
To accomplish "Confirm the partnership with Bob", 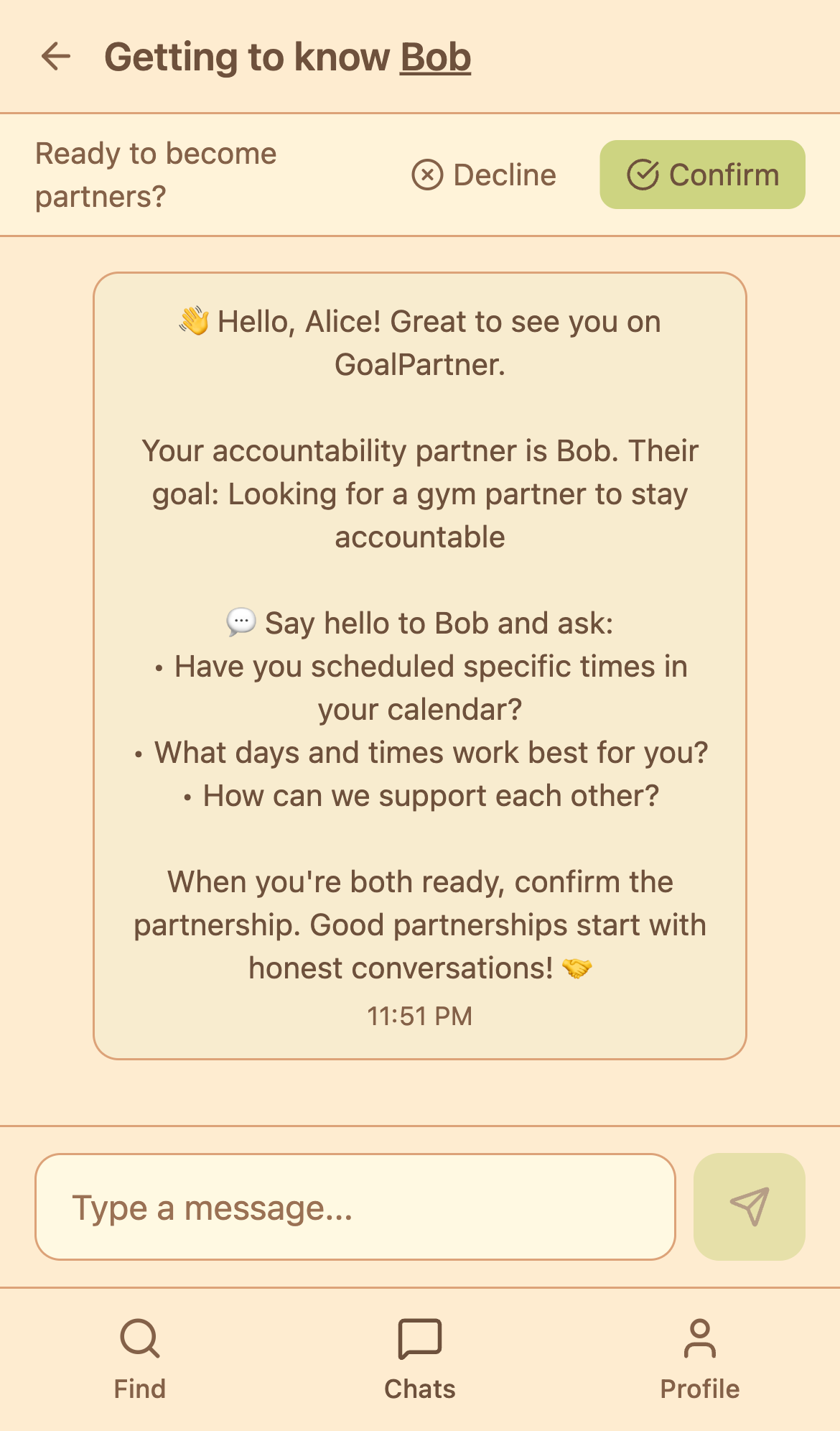I will tap(702, 175).
